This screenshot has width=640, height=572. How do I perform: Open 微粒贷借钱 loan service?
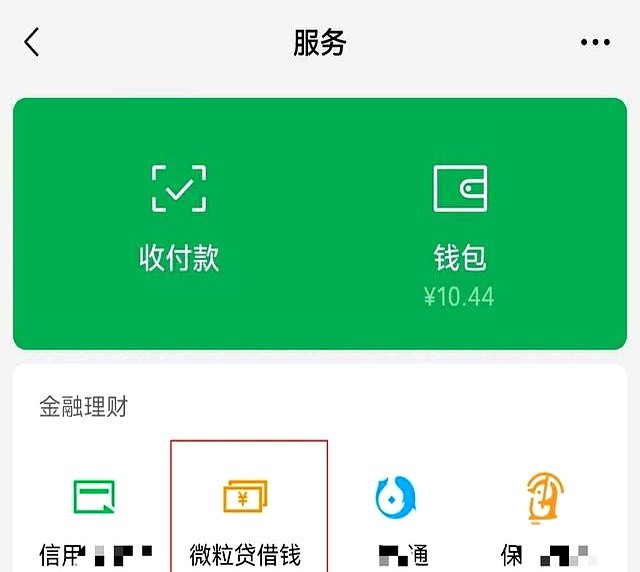(x=246, y=515)
